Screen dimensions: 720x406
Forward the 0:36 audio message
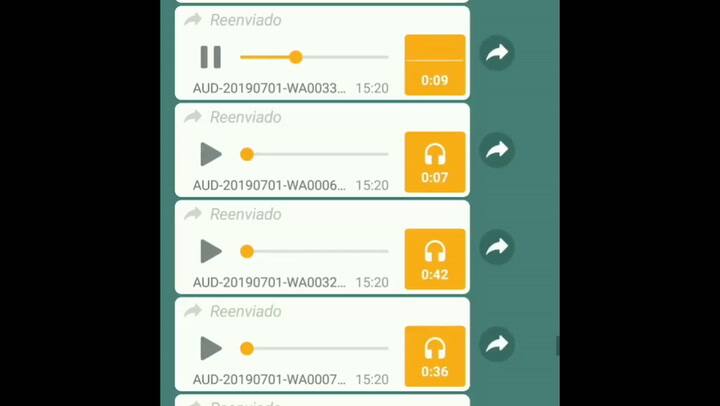pyautogui.click(x=497, y=345)
